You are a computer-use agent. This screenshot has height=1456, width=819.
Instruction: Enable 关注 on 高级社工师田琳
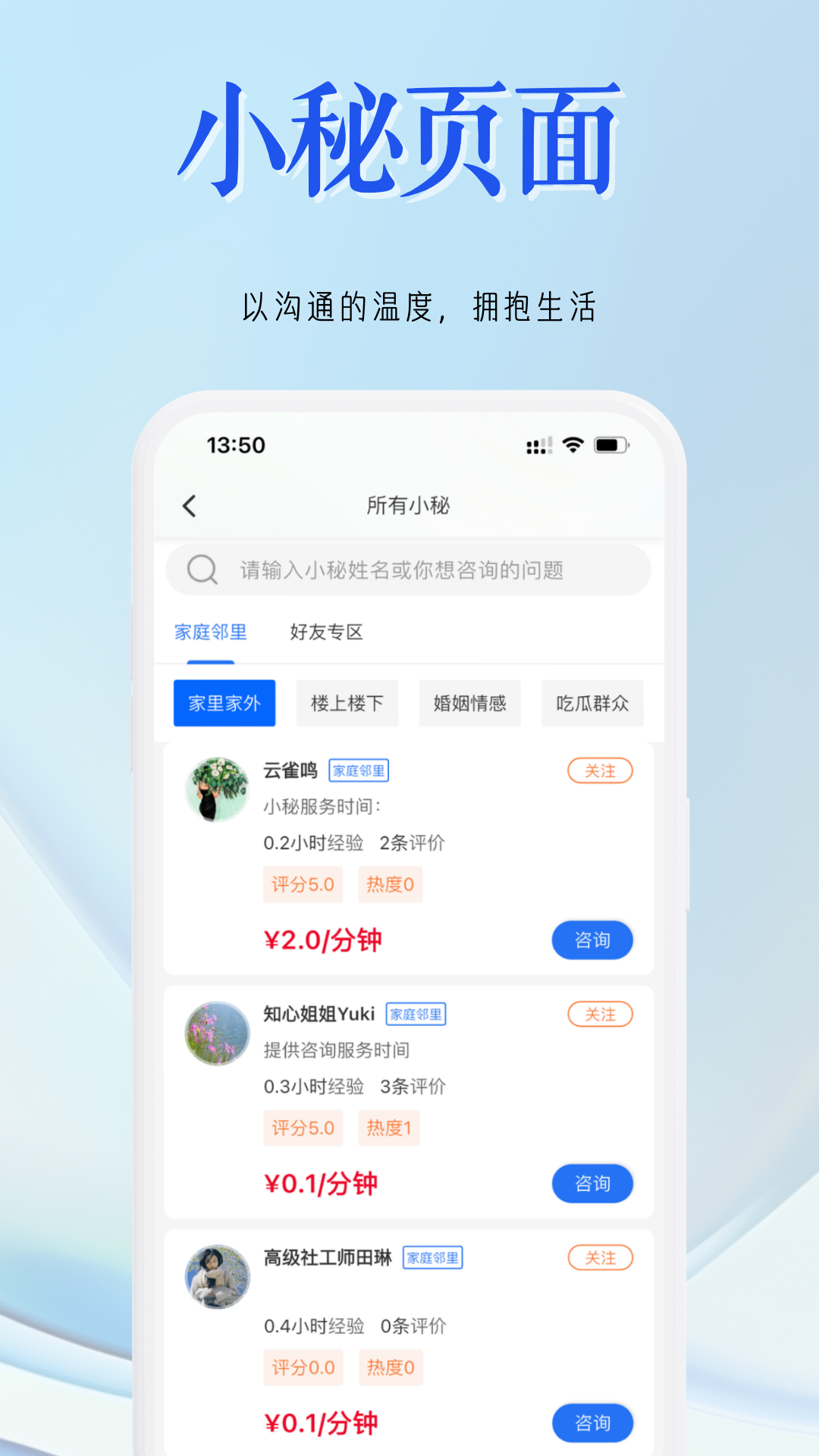coord(600,1257)
